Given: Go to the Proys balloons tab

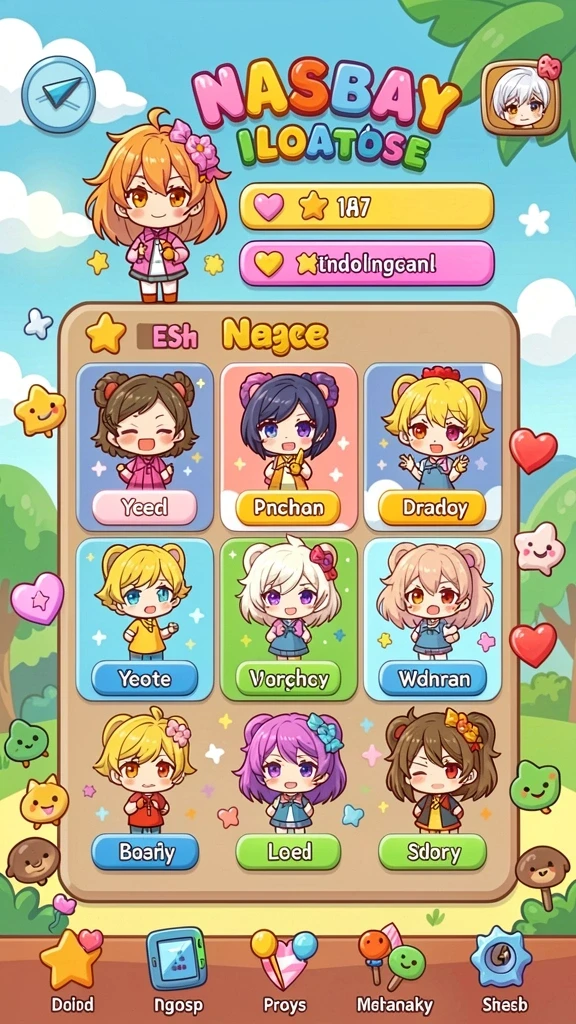Looking at the screenshot, I should tap(284, 970).
